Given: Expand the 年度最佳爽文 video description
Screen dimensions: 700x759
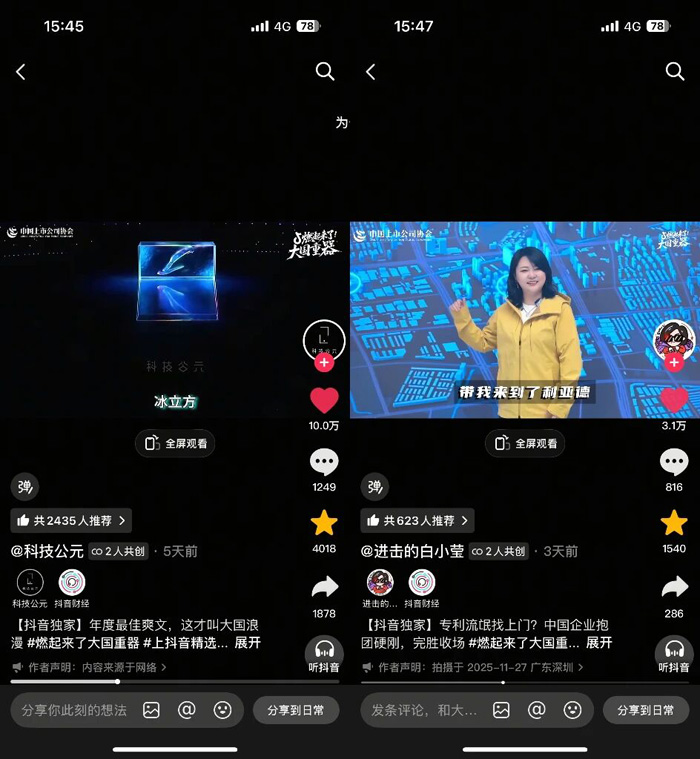Looking at the screenshot, I should point(248,643).
